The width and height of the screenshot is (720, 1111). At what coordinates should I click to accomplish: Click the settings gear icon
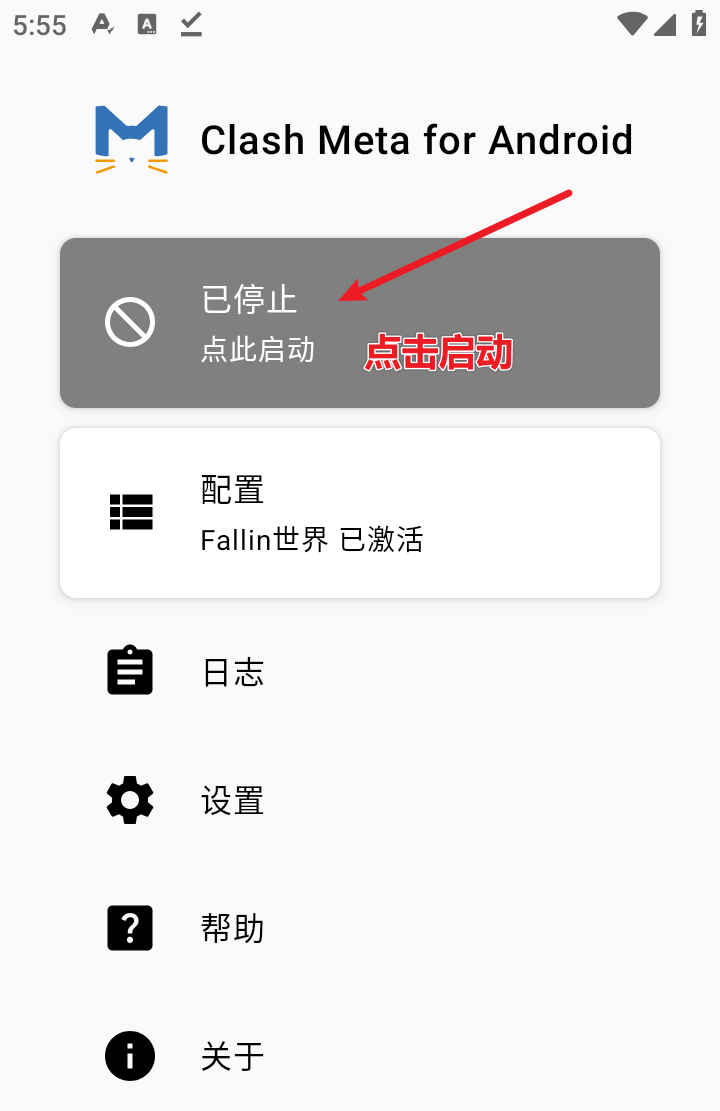point(130,799)
